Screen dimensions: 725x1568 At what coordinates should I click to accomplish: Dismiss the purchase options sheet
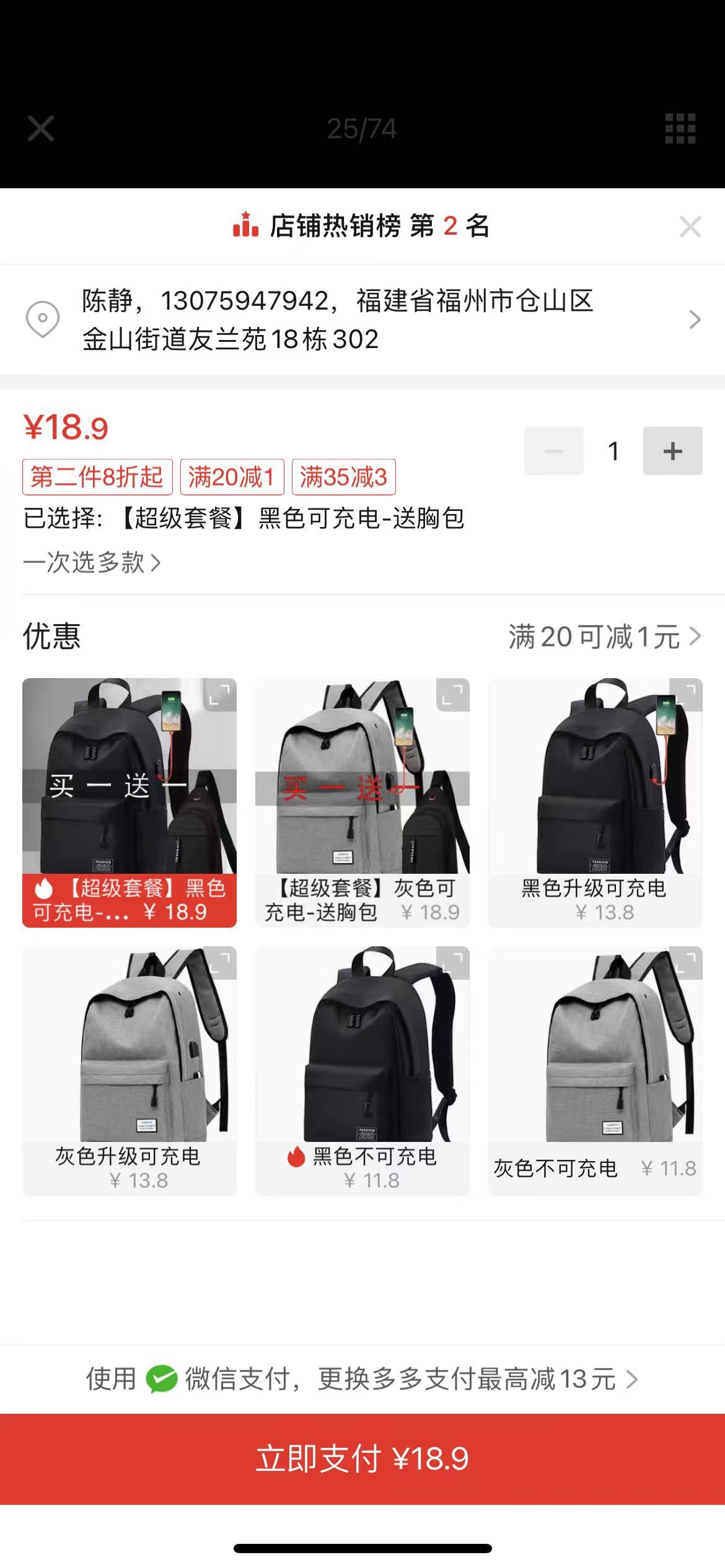pos(690,227)
